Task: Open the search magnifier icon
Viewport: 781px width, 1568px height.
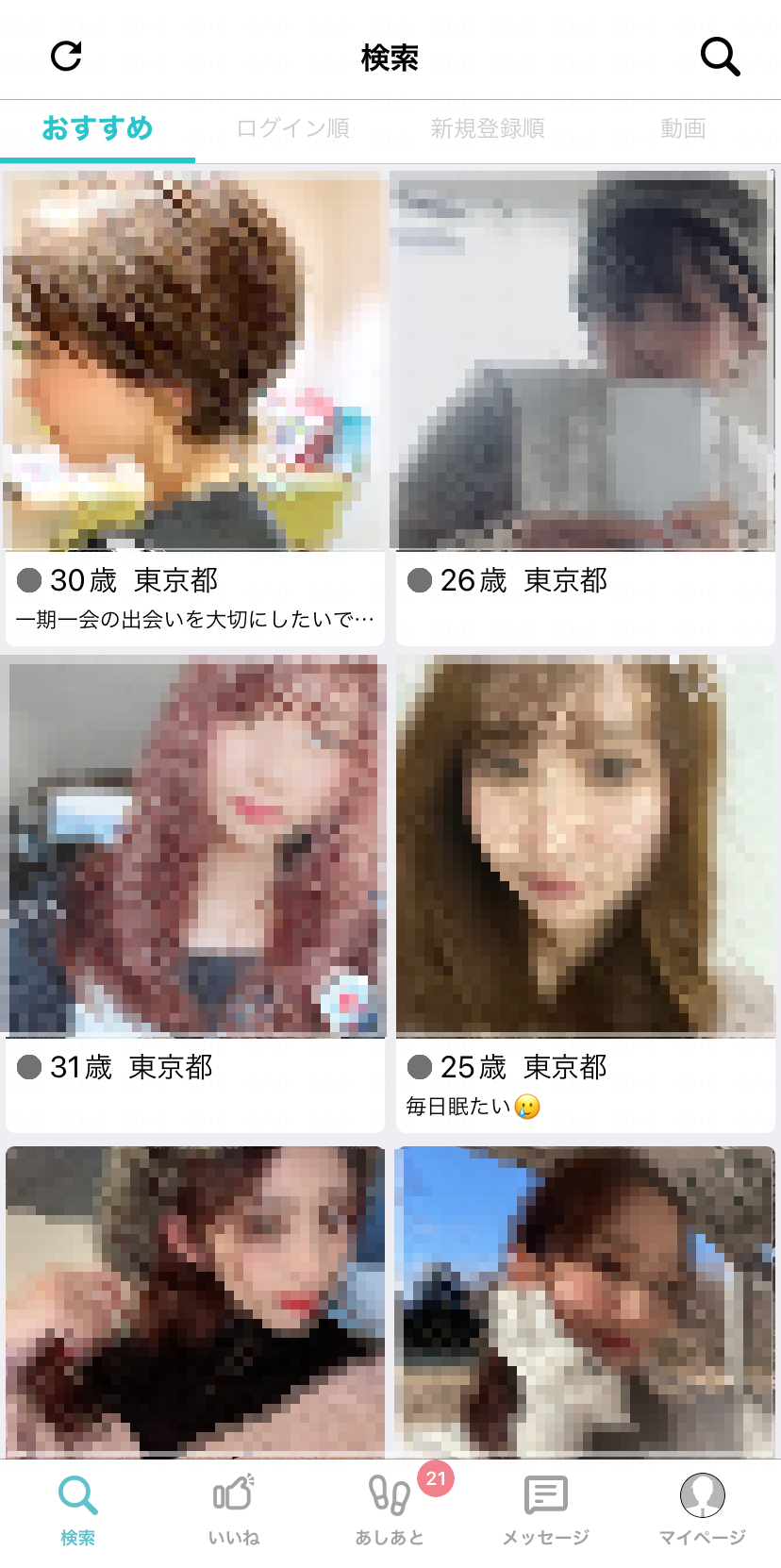Action: point(720,57)
